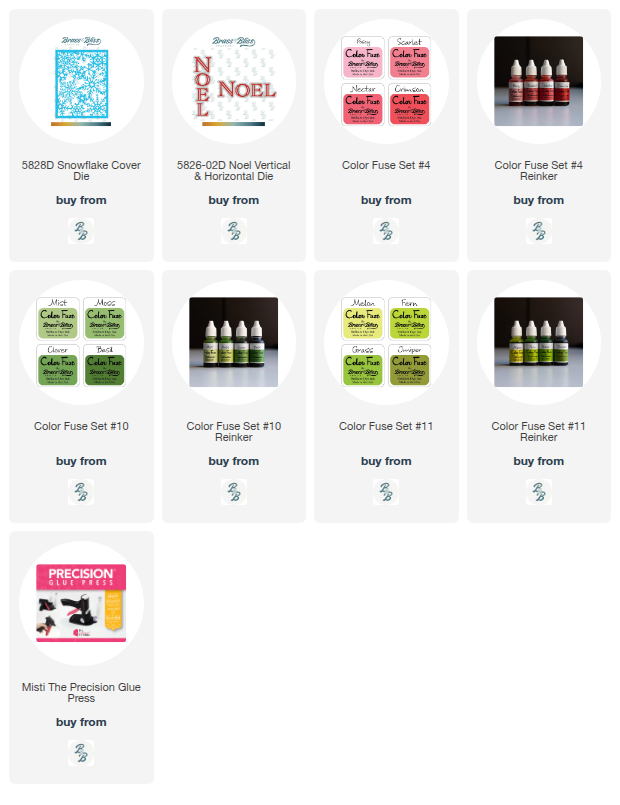Tap the store icon under Color Fuse Set #11
The image size is (620, 805).
386,492
